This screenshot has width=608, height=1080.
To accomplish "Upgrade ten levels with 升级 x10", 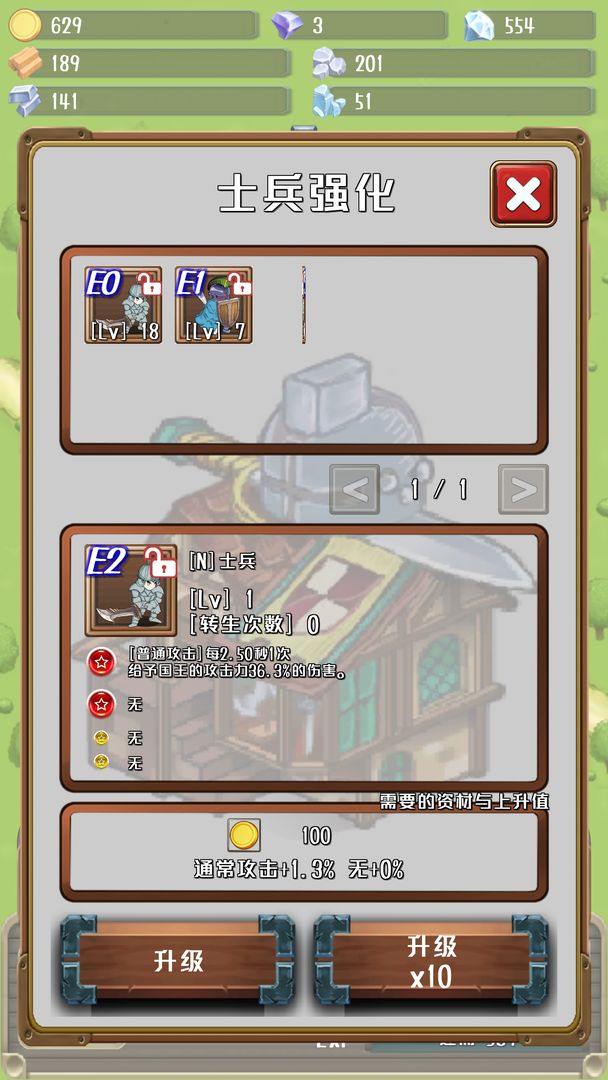I will pos(431,962).
